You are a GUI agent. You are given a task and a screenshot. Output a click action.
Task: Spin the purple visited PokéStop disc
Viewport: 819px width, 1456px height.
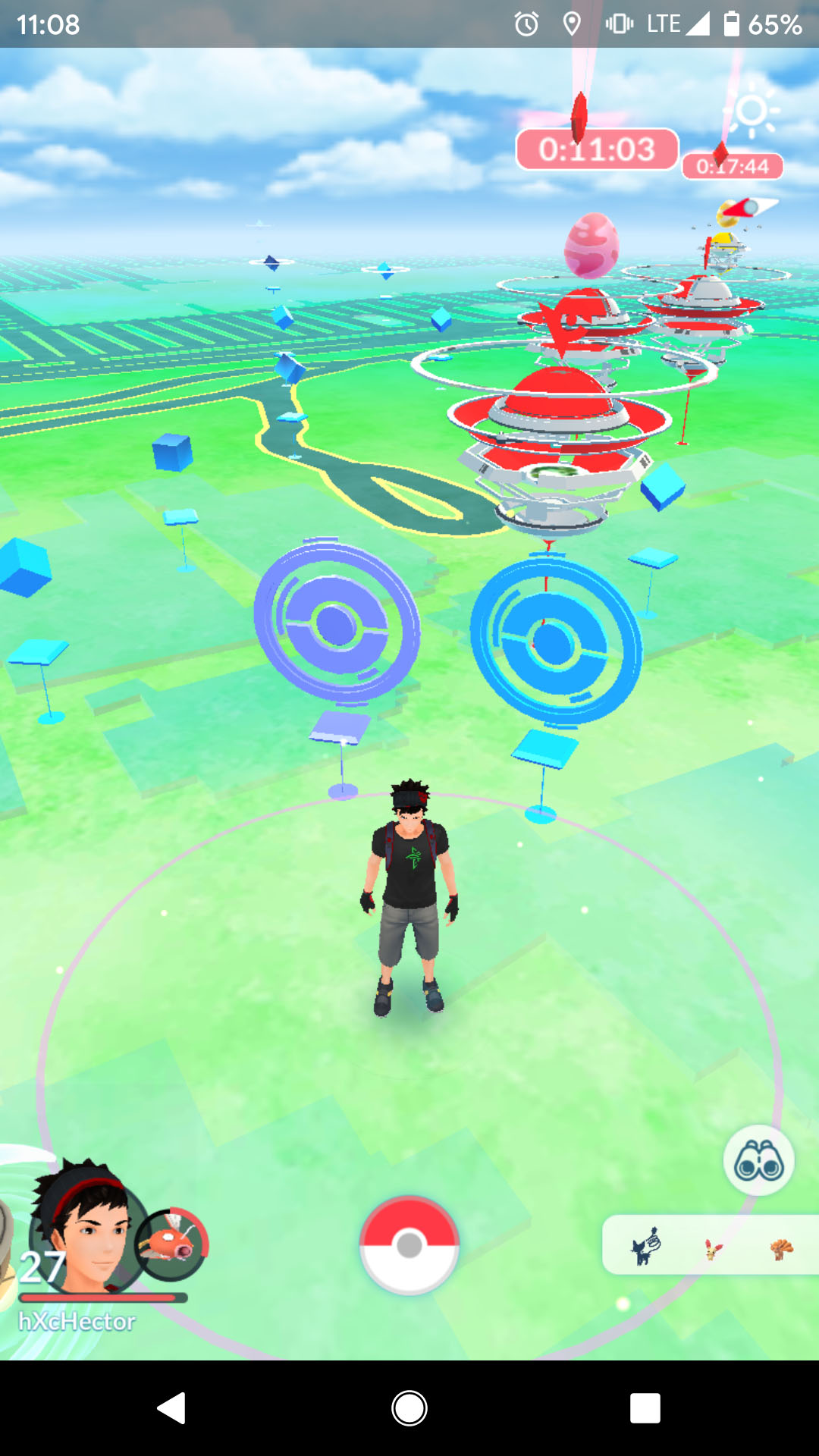(336, 623)
